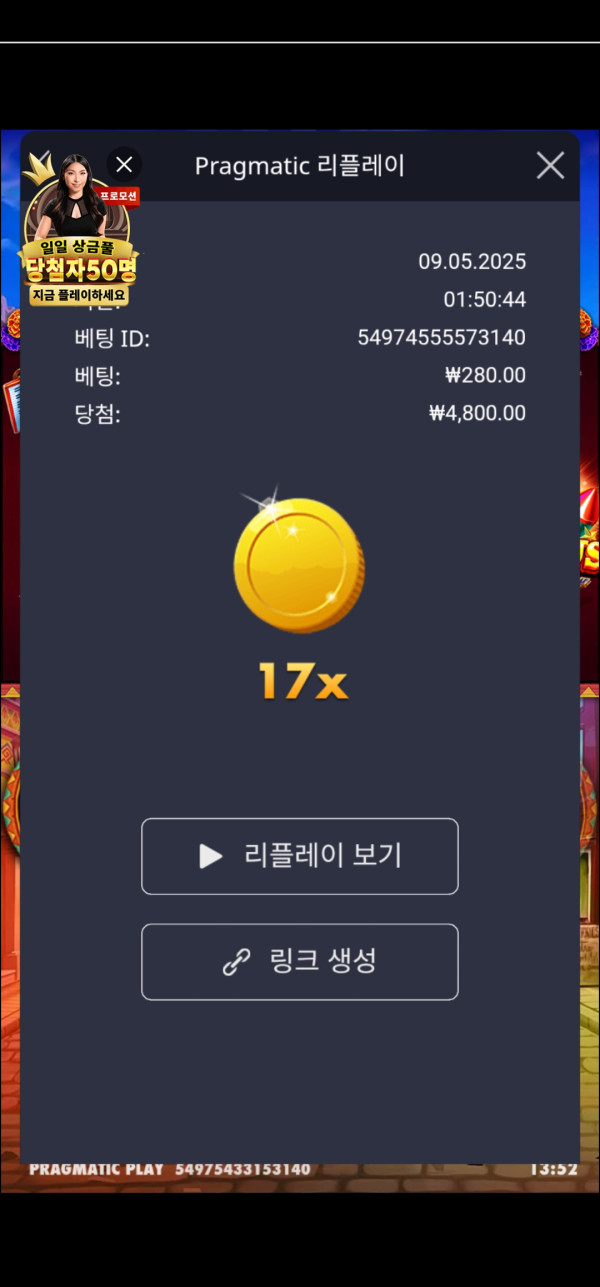Image resolution: width=600 pixels, height=1287 pixels.
Task: Close the Pragmatic replay dialog
Action: (550, 166)
